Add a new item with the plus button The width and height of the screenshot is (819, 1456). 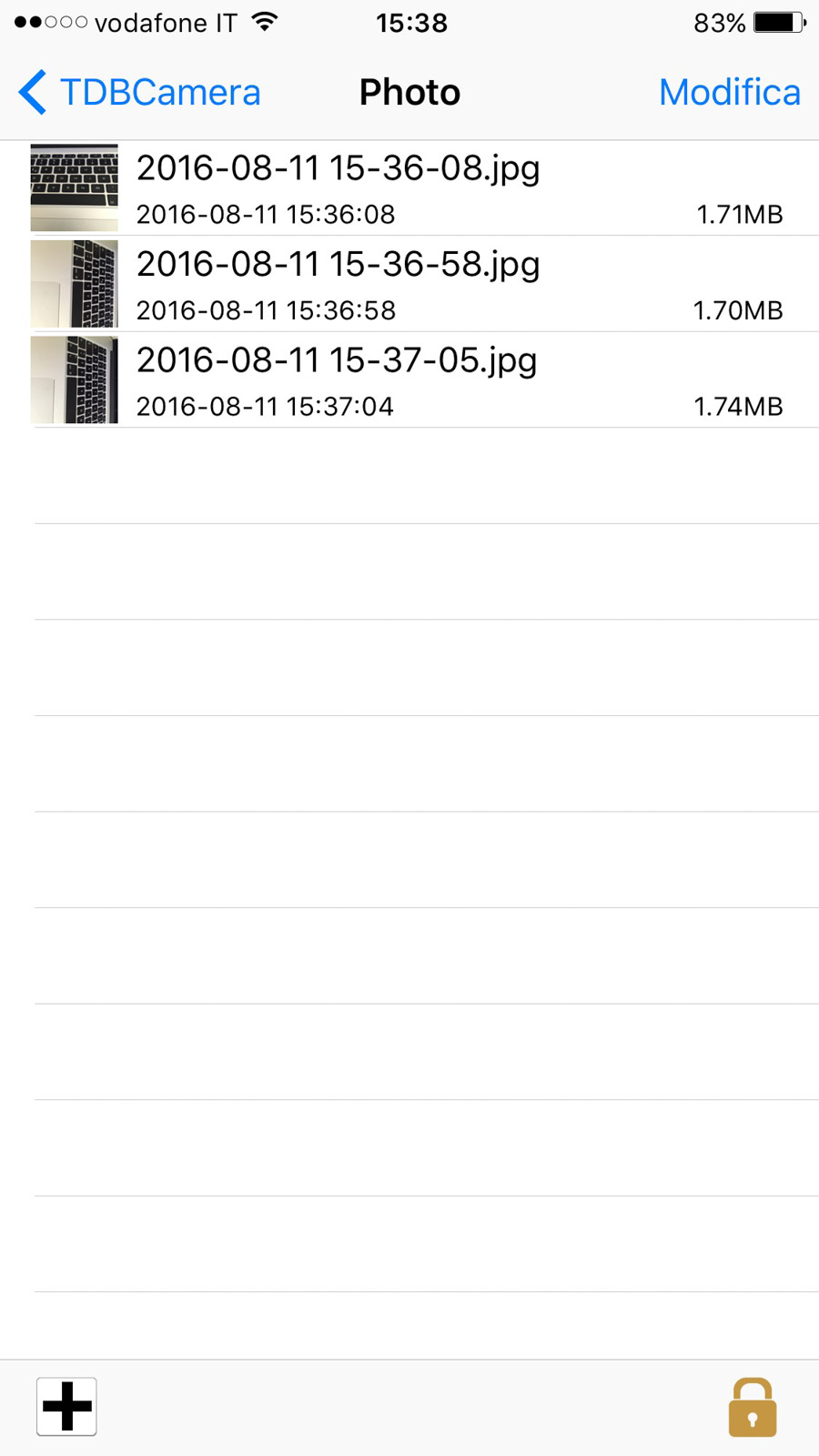click(x=66, y=1407)
